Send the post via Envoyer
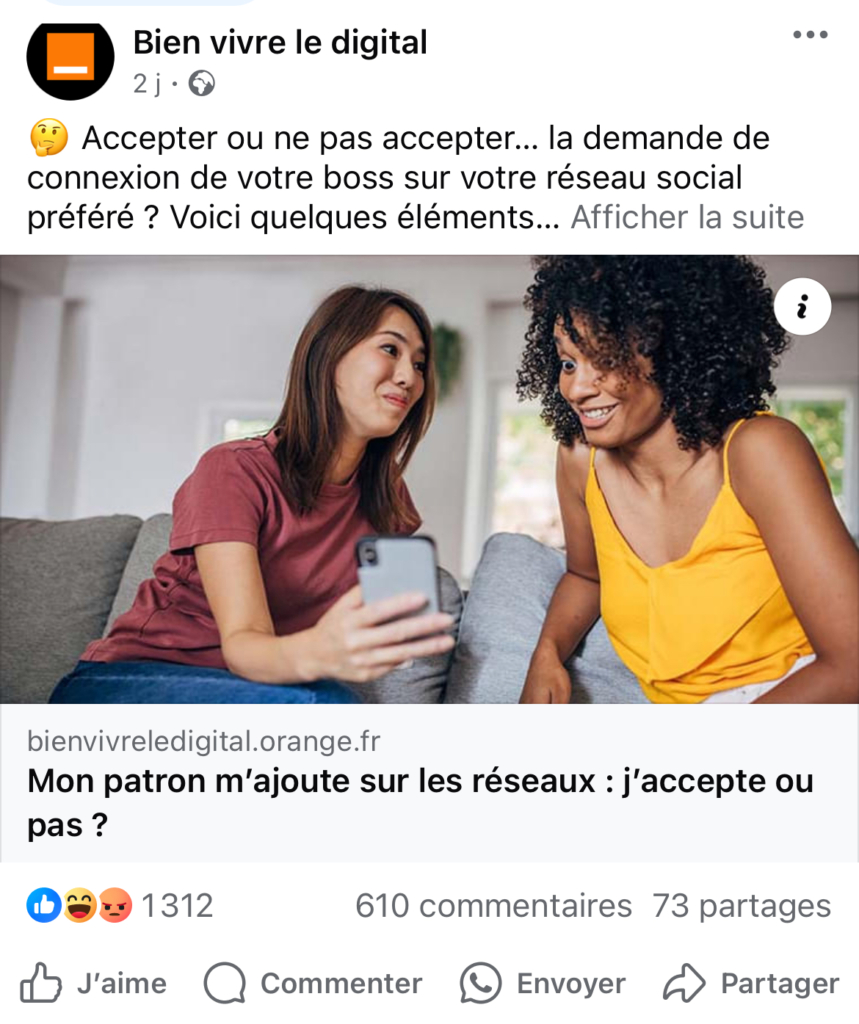Viewport: 859px width, 1024px height. click(543, 983)
